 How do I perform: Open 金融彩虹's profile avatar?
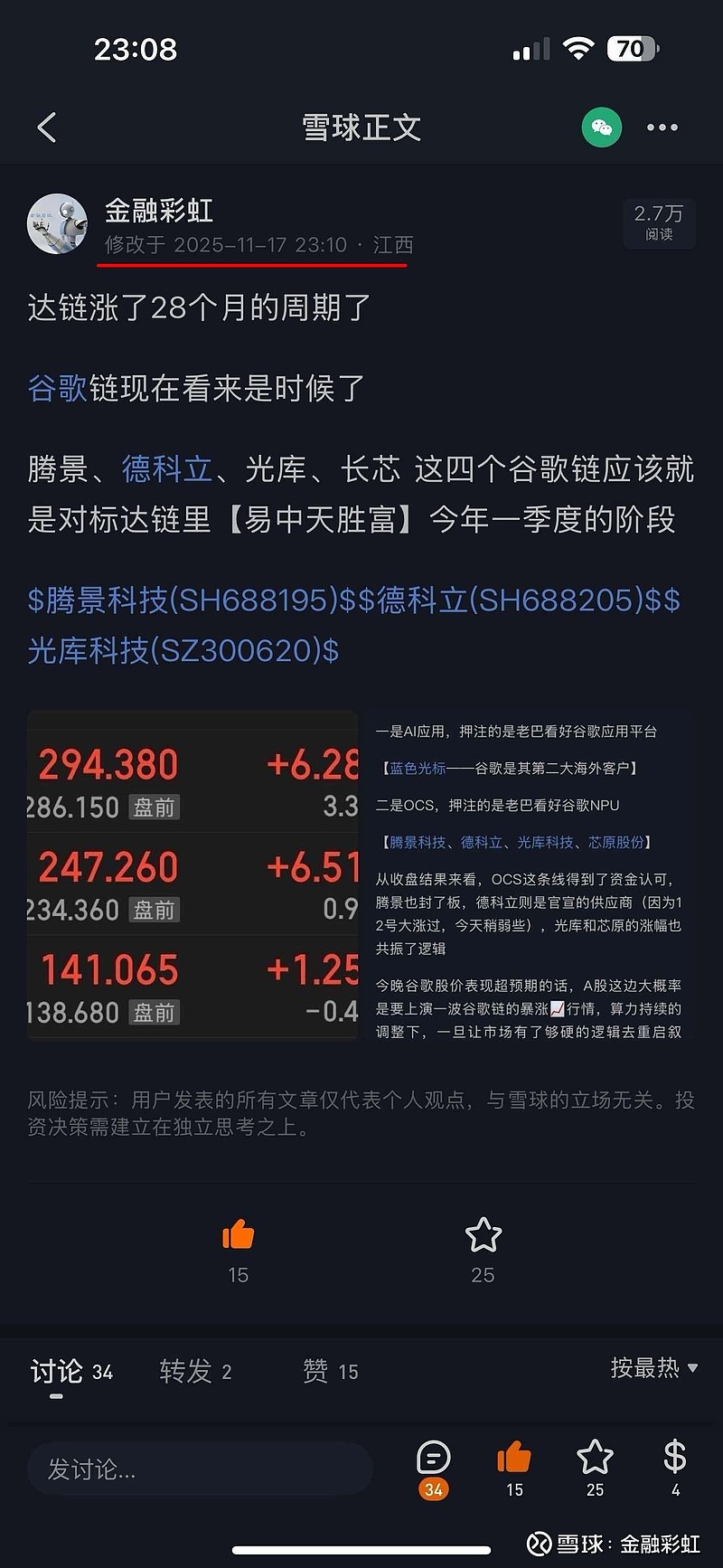(x=57, y=222)
